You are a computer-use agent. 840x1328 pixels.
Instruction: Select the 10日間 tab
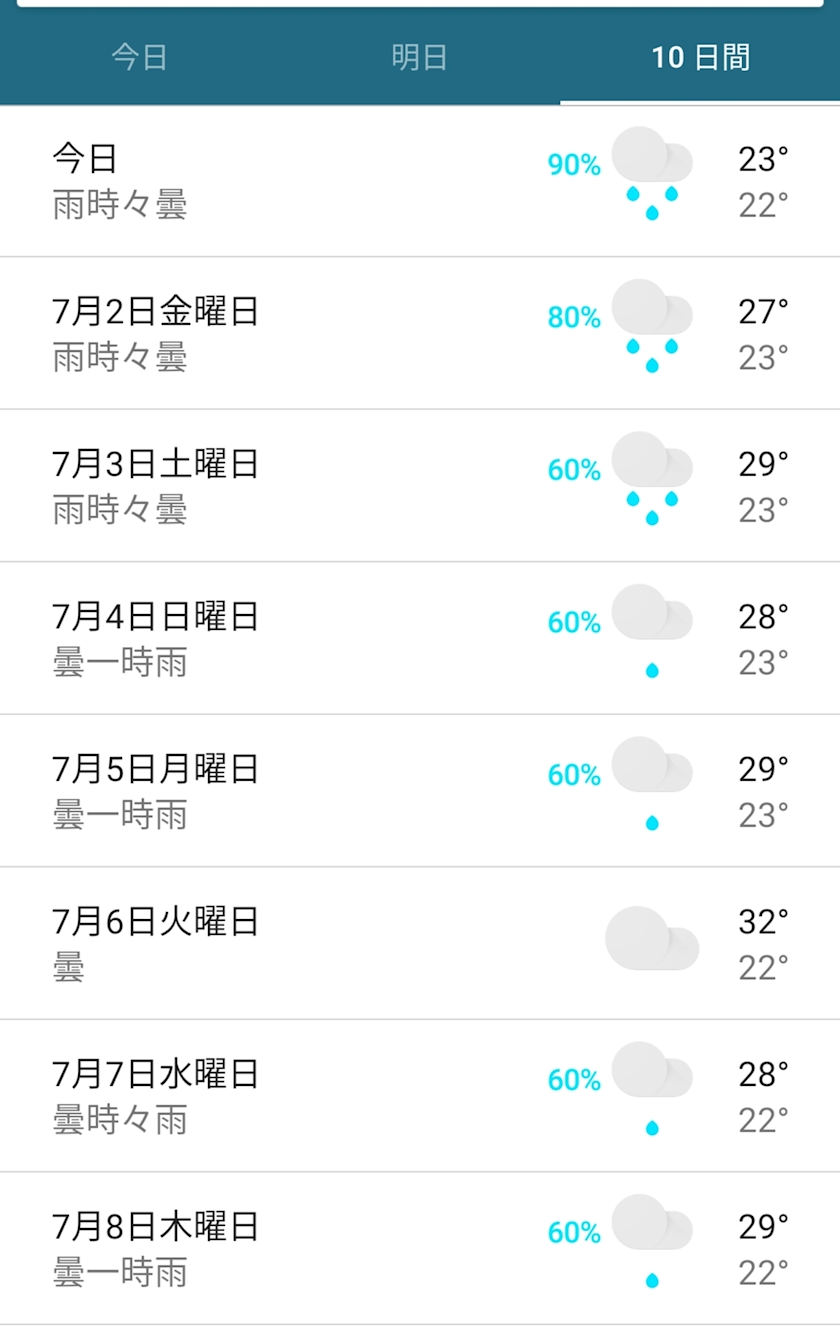click(700, 57)
